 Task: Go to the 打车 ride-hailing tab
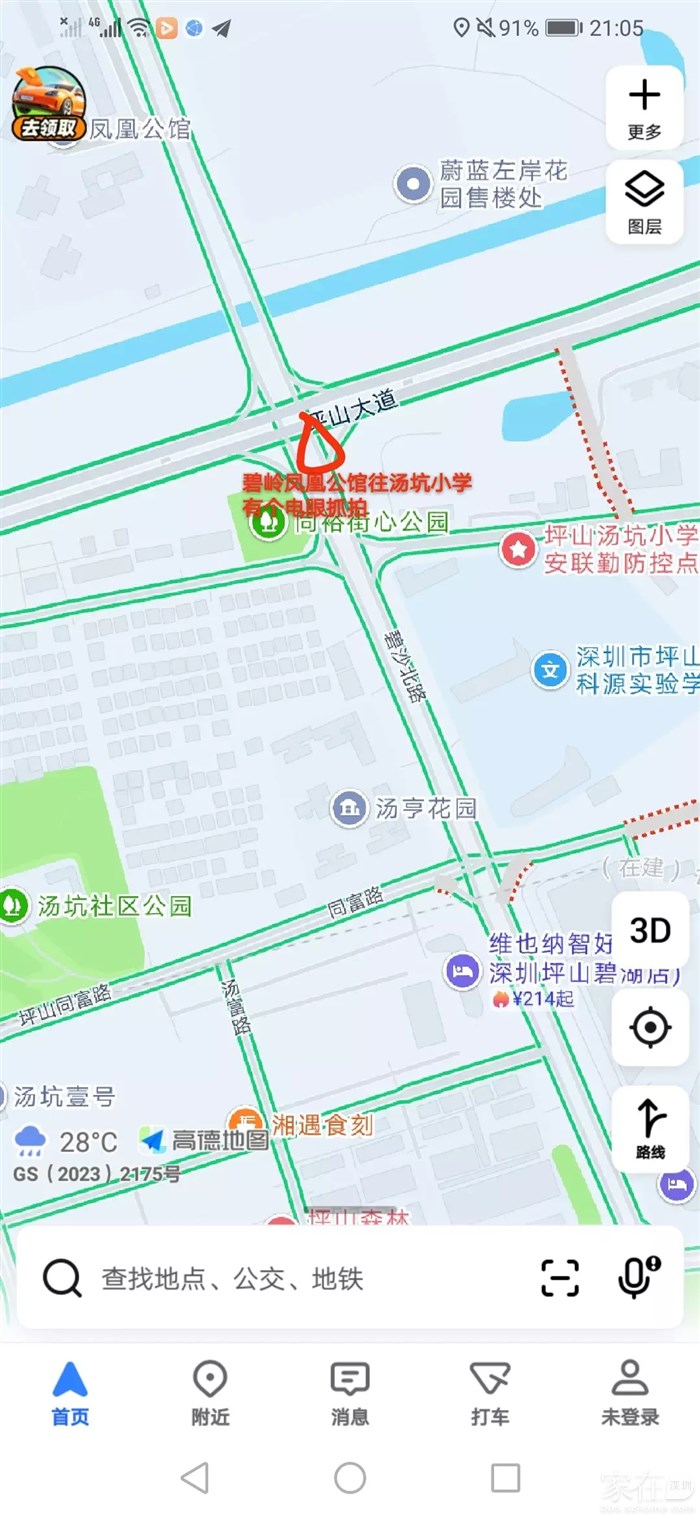pyautogui.click(x=490, y=1392)
